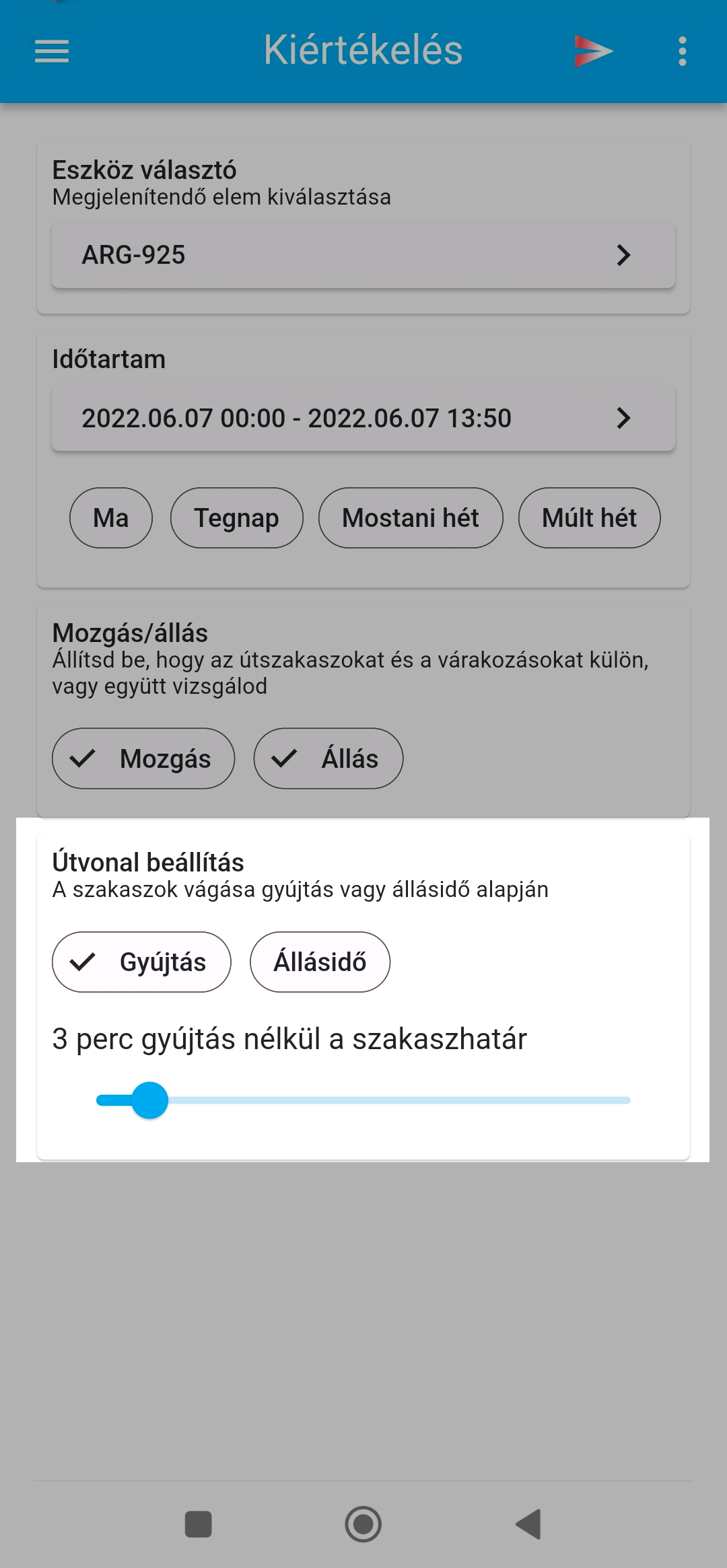Open the date range picker
727x1568 pixels.
363,418
